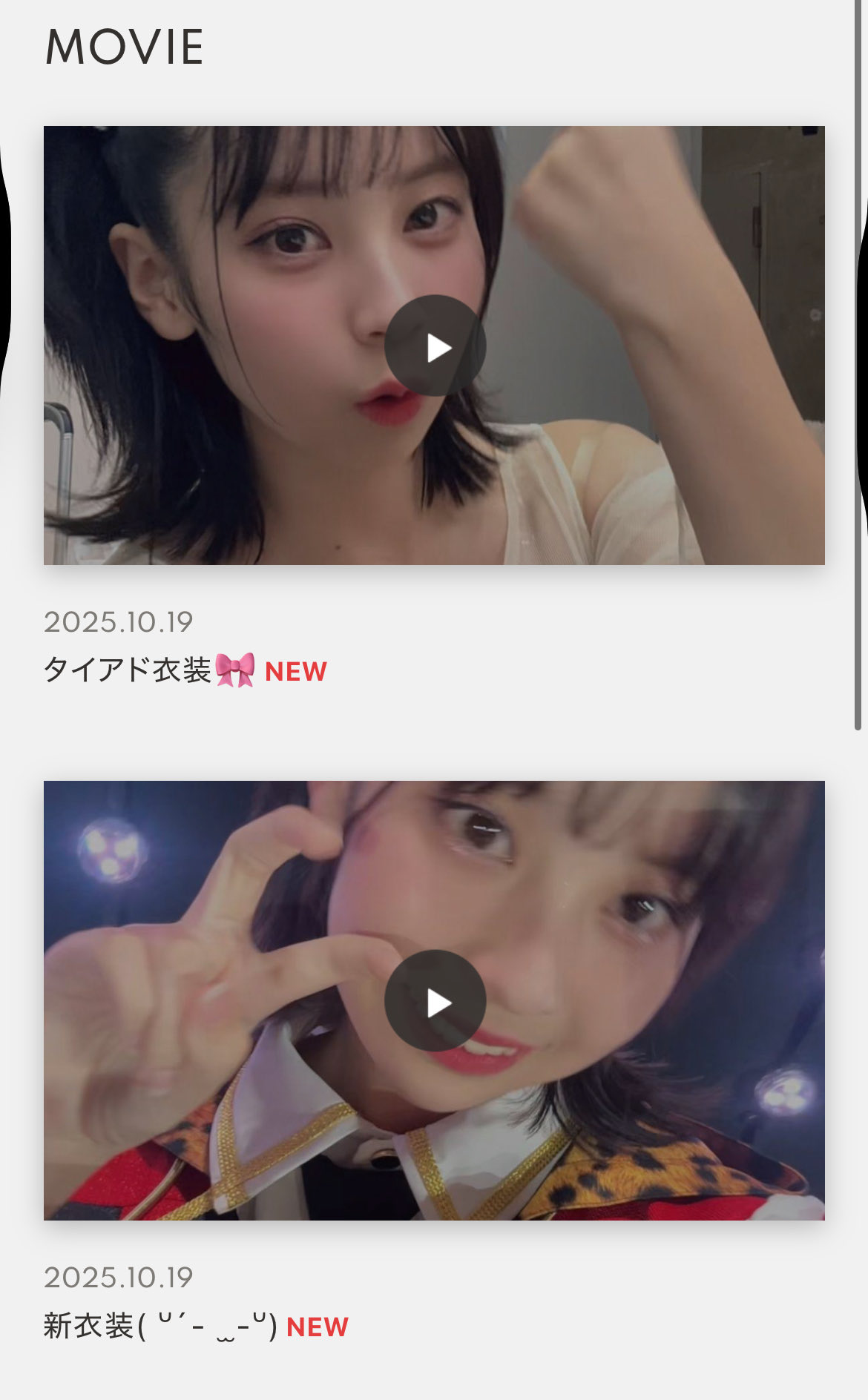This screenshot has width=868, height=1400.
Task: Play the タイアド衣装 movie
Action: 435,346
